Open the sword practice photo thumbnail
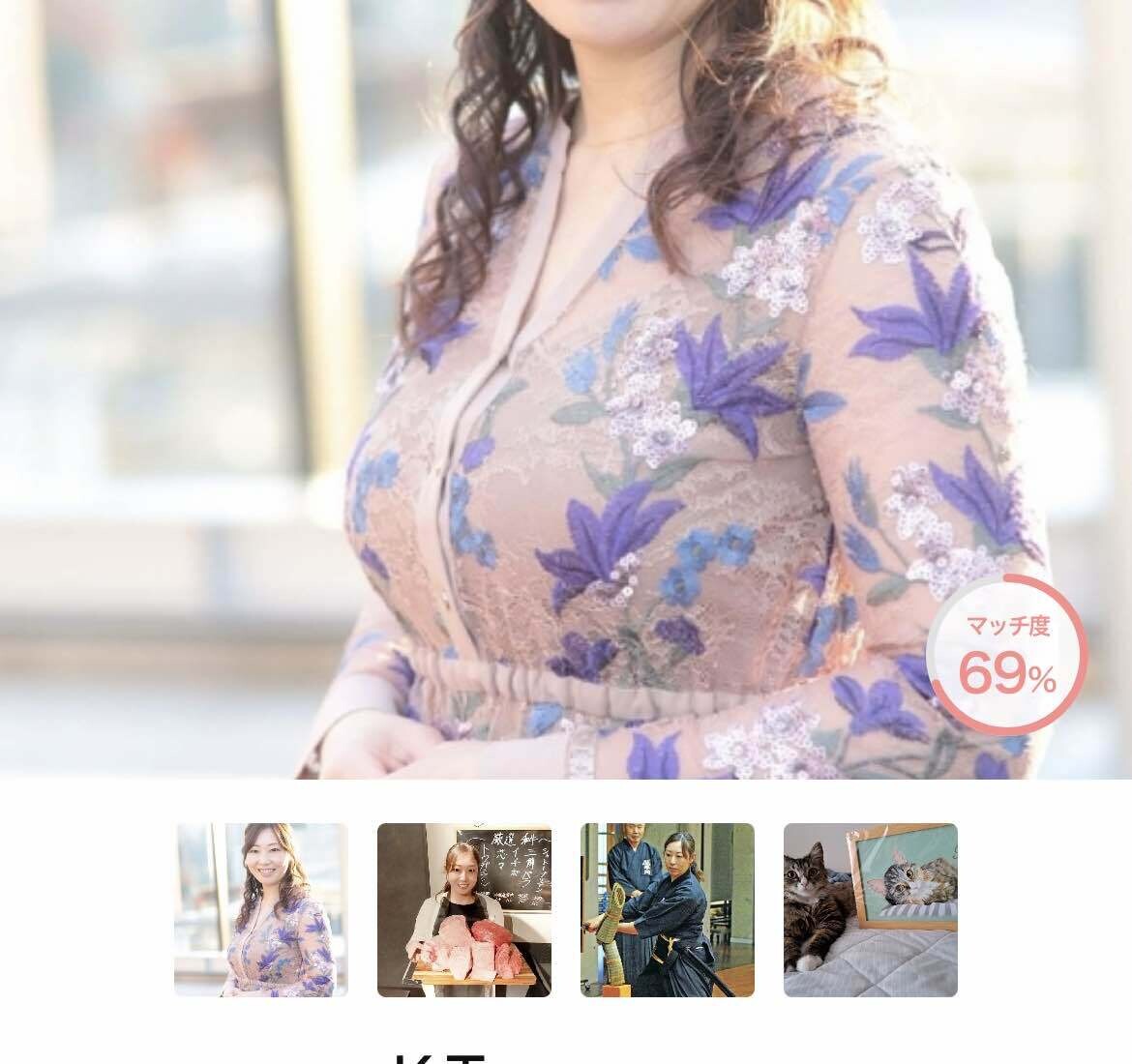This screenshot has width=1132, height=1064. (x=667, y=909)
